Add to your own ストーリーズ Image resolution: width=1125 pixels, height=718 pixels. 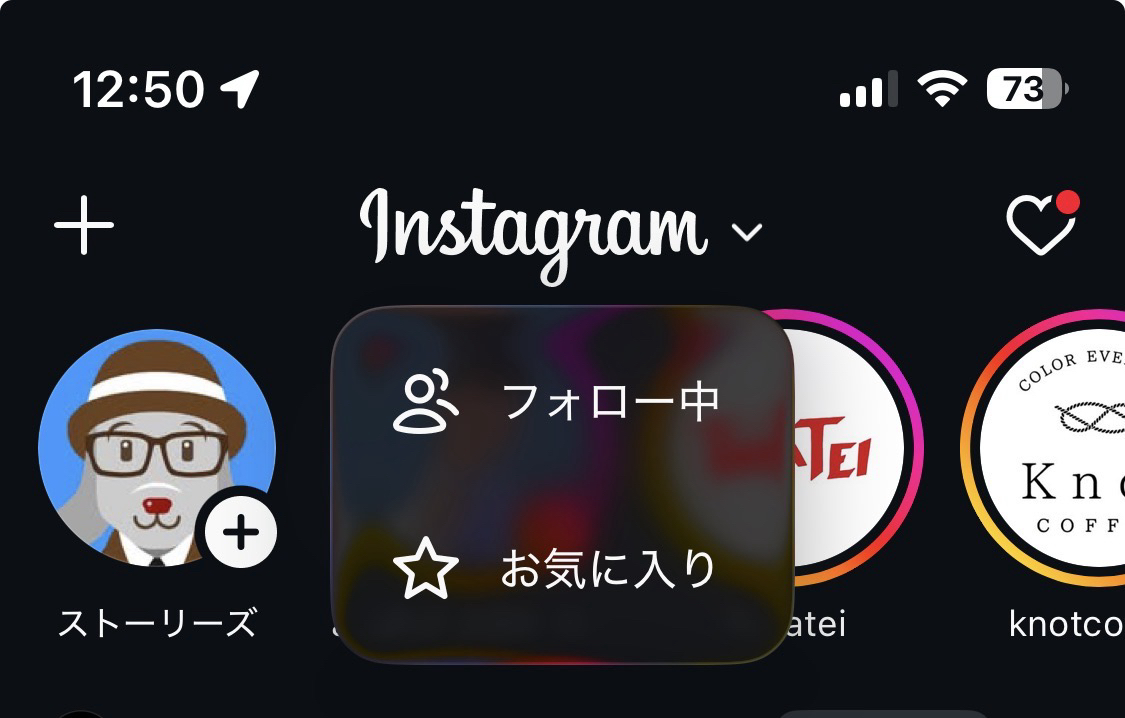[241, 532]
